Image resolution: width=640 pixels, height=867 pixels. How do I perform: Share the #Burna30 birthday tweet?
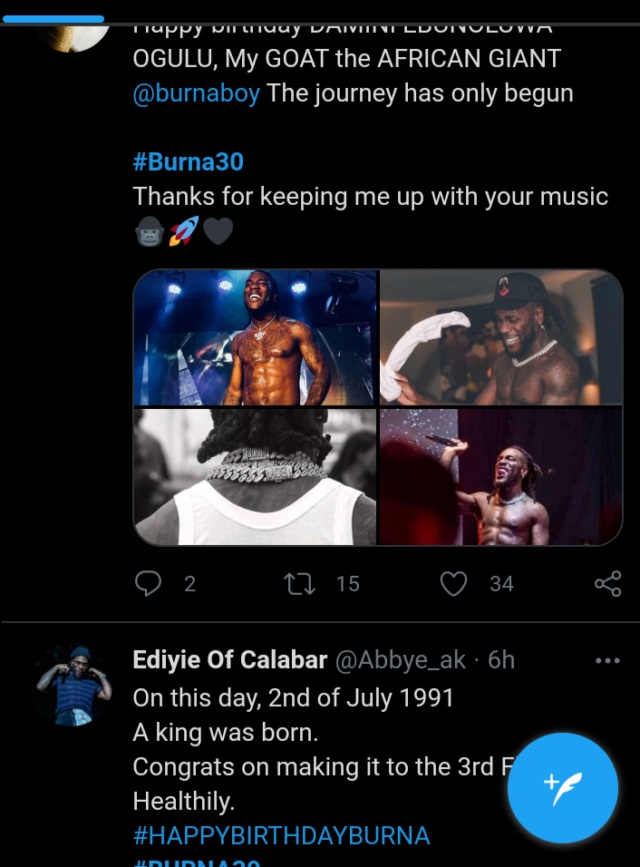(x=607, y=583)
